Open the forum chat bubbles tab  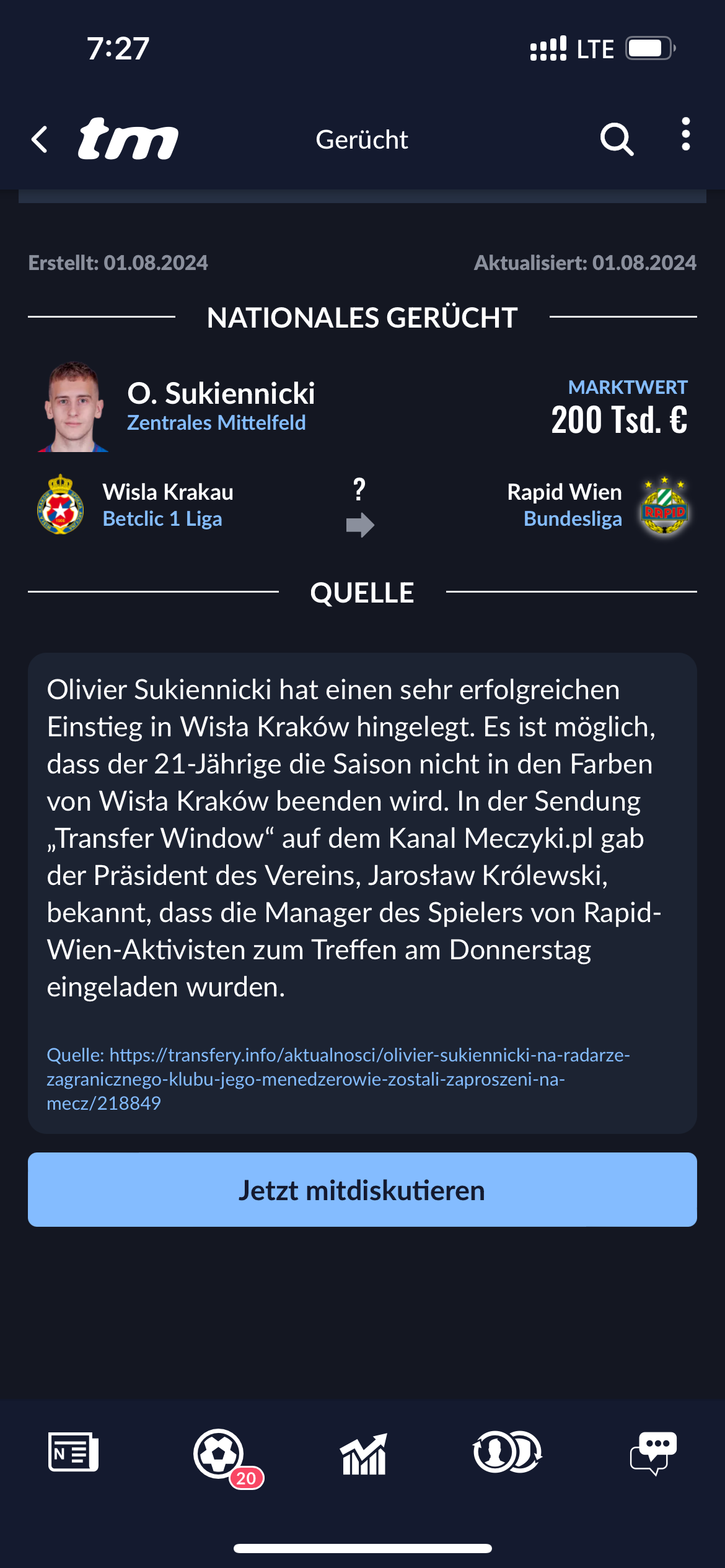point(653,1453)
